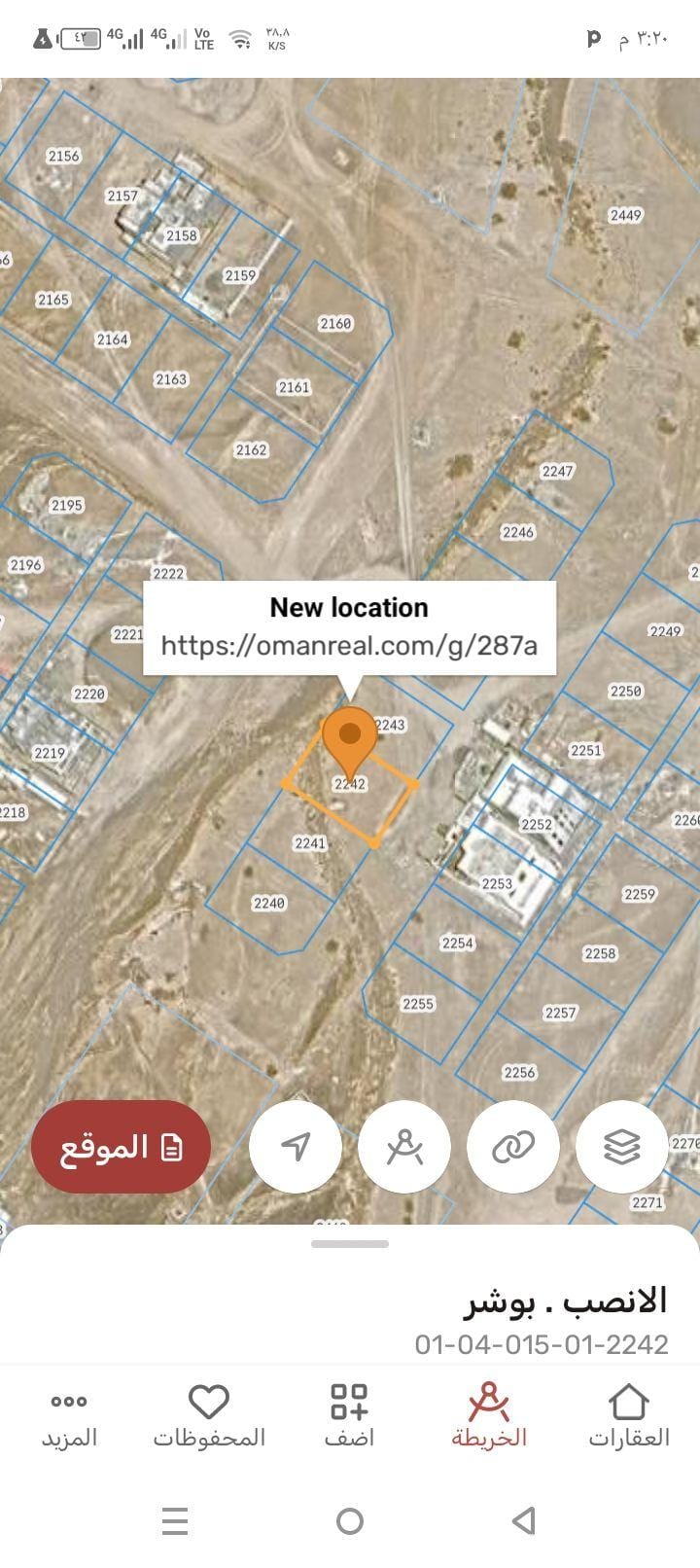Switch to the الخريطة map tab
The height and width of the screenshot is (1568, 700).
[x=489, y=1416]
